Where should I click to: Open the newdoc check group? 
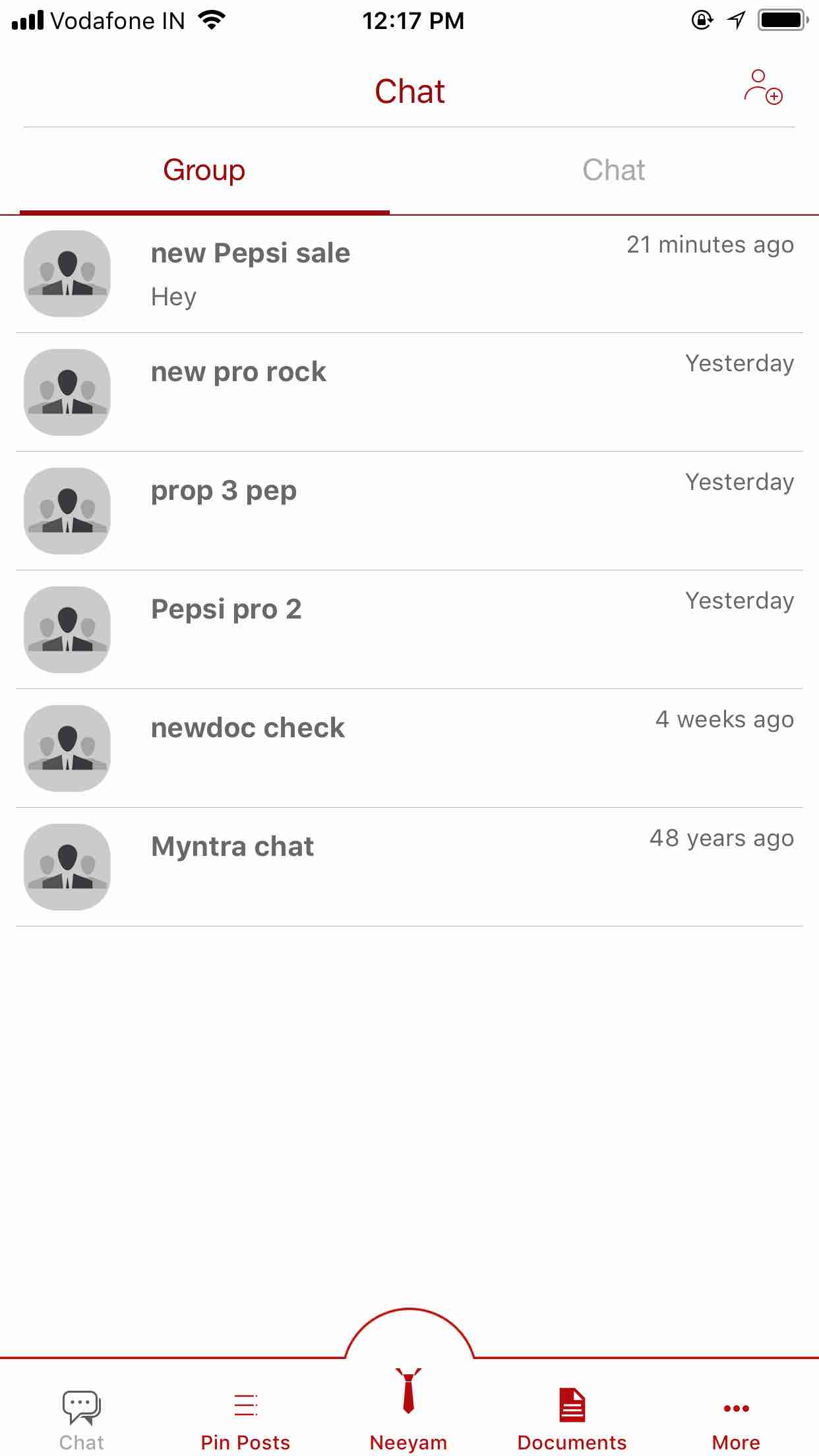coord(409,748)
